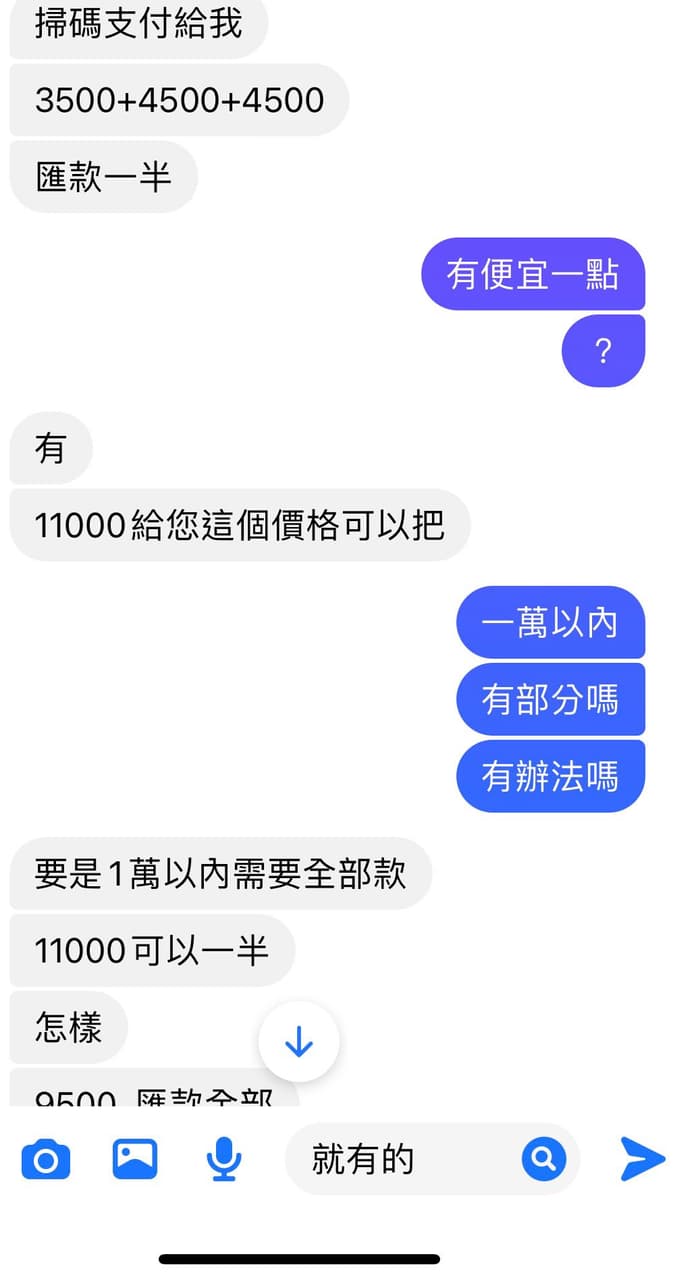This screenshot has height=1279, width=694.
Task: Tap the message field containing 就有的
Action: pos(400,1160)
